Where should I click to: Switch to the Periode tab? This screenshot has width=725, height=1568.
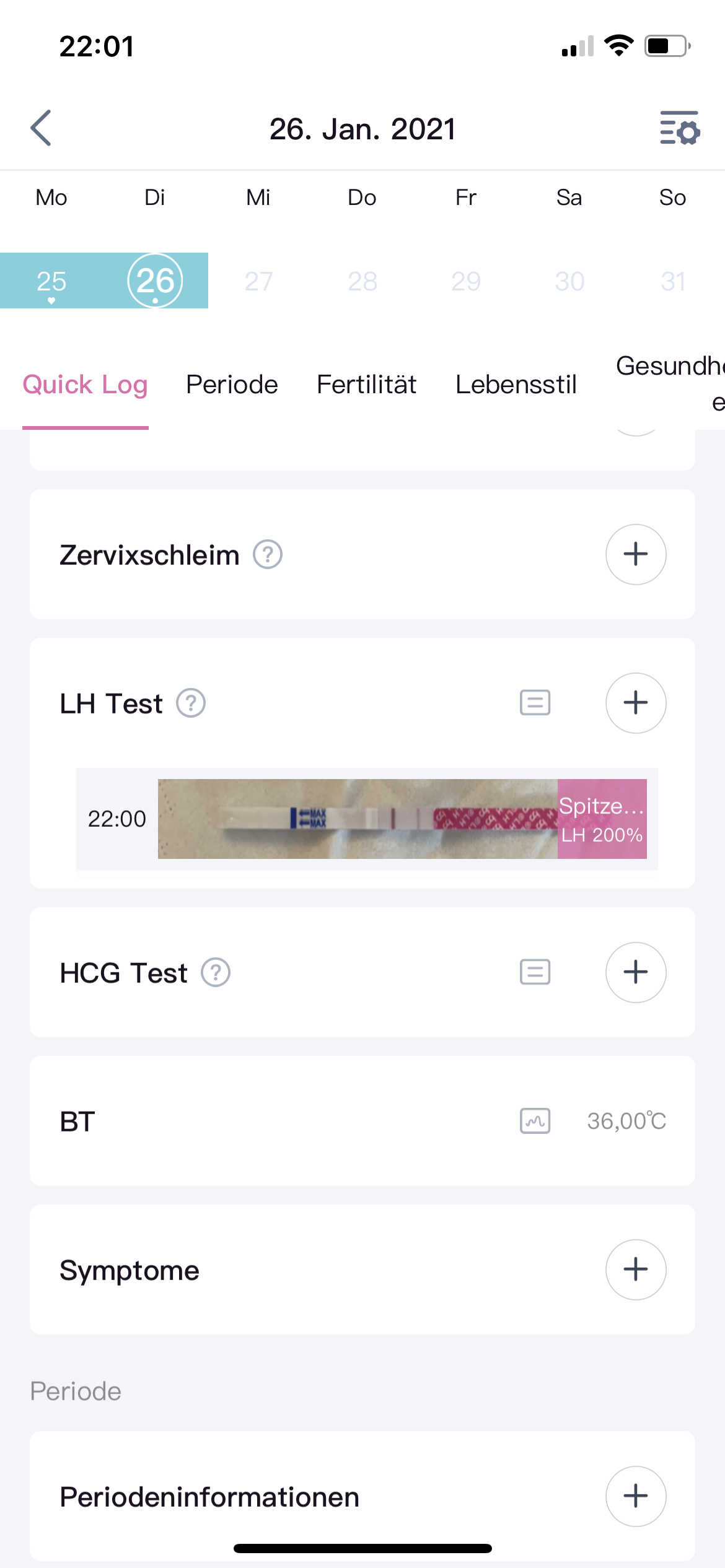[x=232, y=385]
